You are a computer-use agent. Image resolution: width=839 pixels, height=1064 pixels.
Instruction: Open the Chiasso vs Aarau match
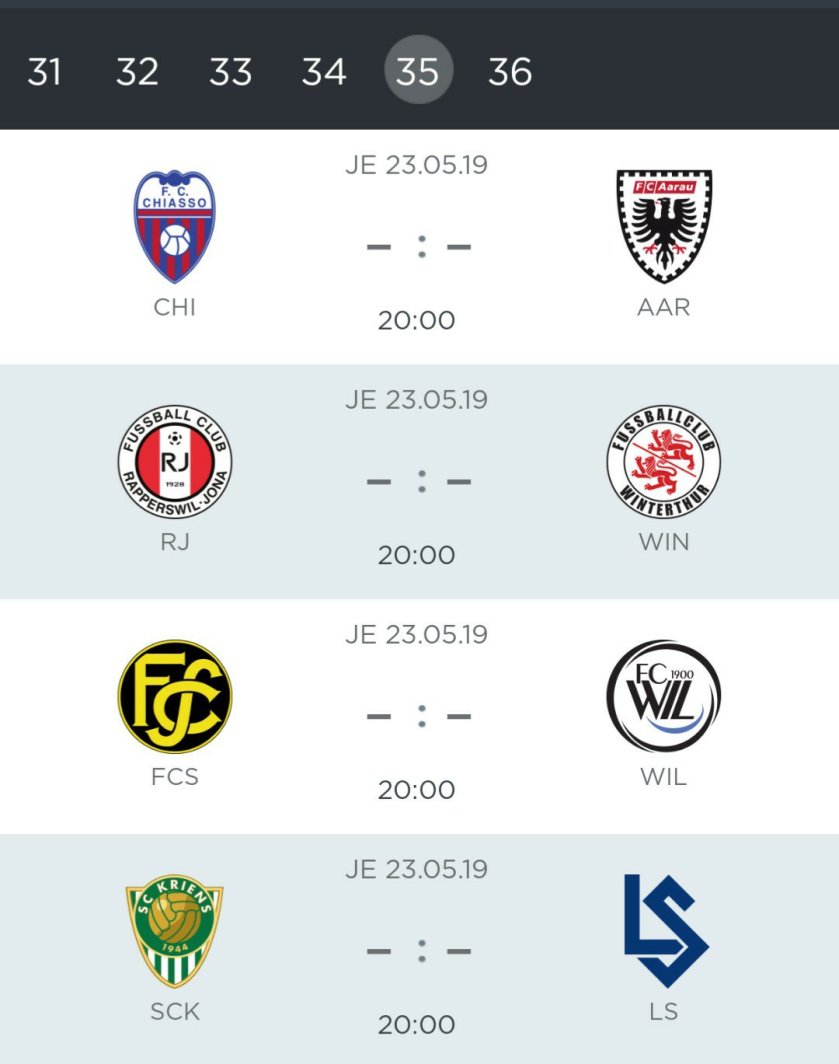(x=418, y=247)
